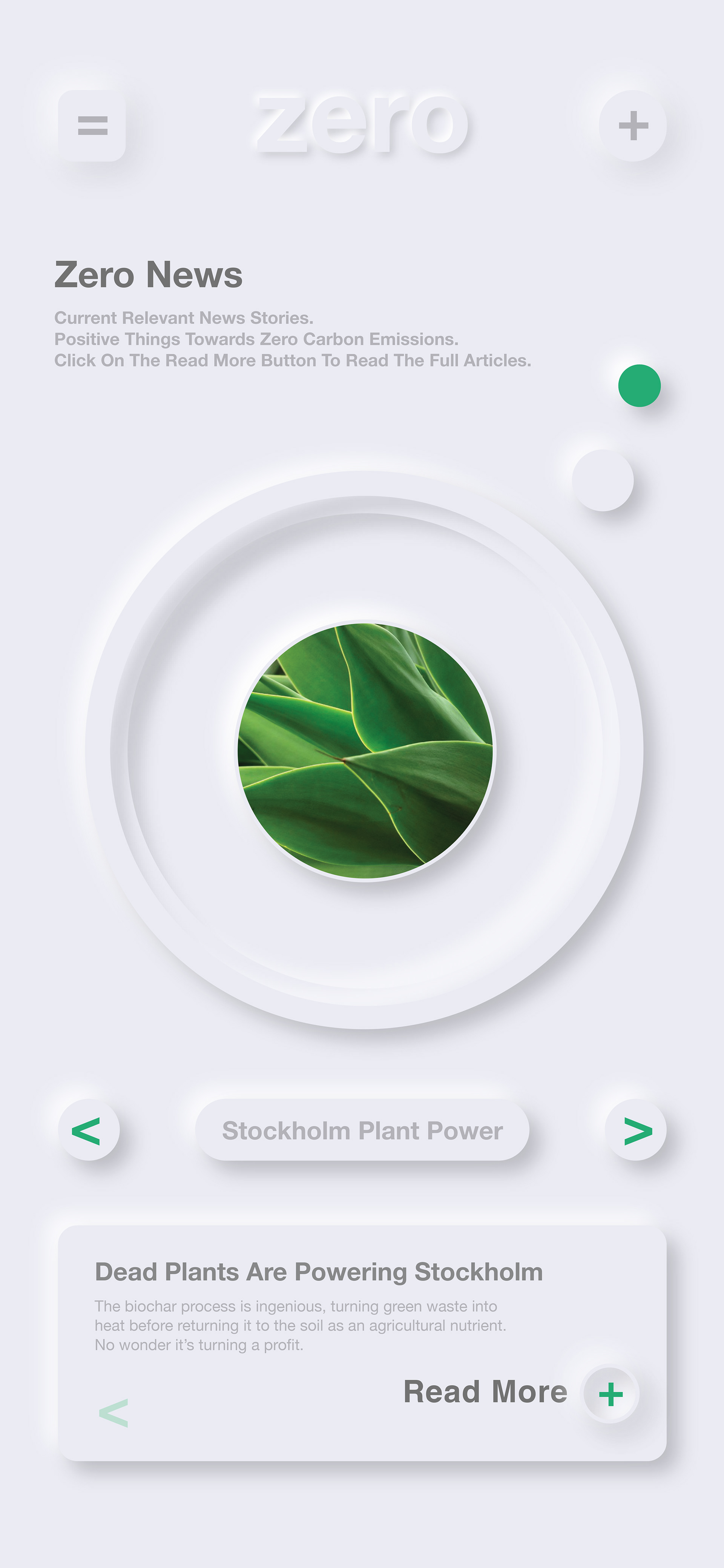Tap the green plus next to Read More

pos(611,1394)
